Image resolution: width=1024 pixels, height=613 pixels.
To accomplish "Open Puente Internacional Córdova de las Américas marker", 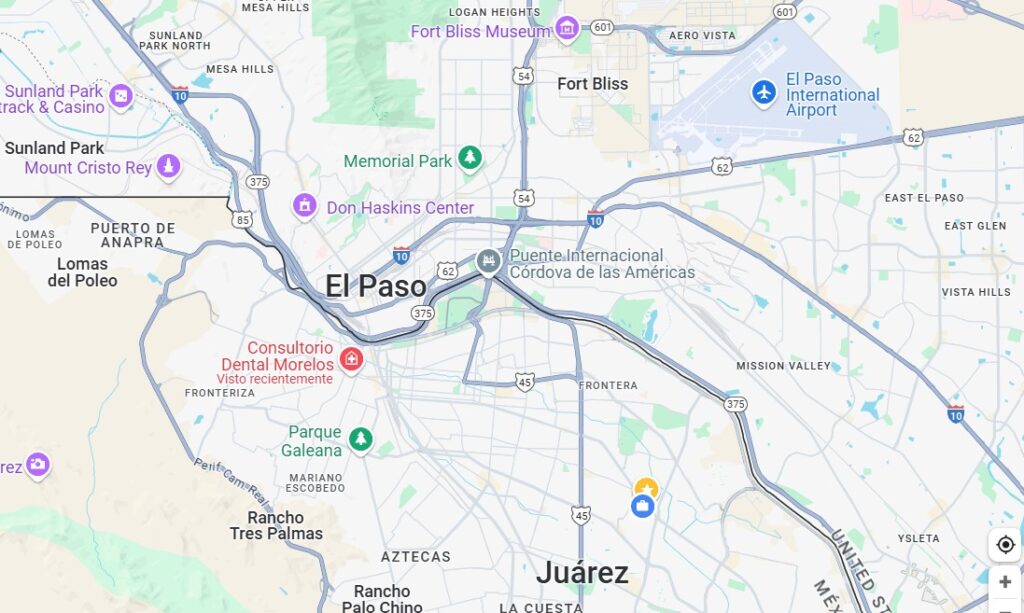I will [x=488, y=263].
